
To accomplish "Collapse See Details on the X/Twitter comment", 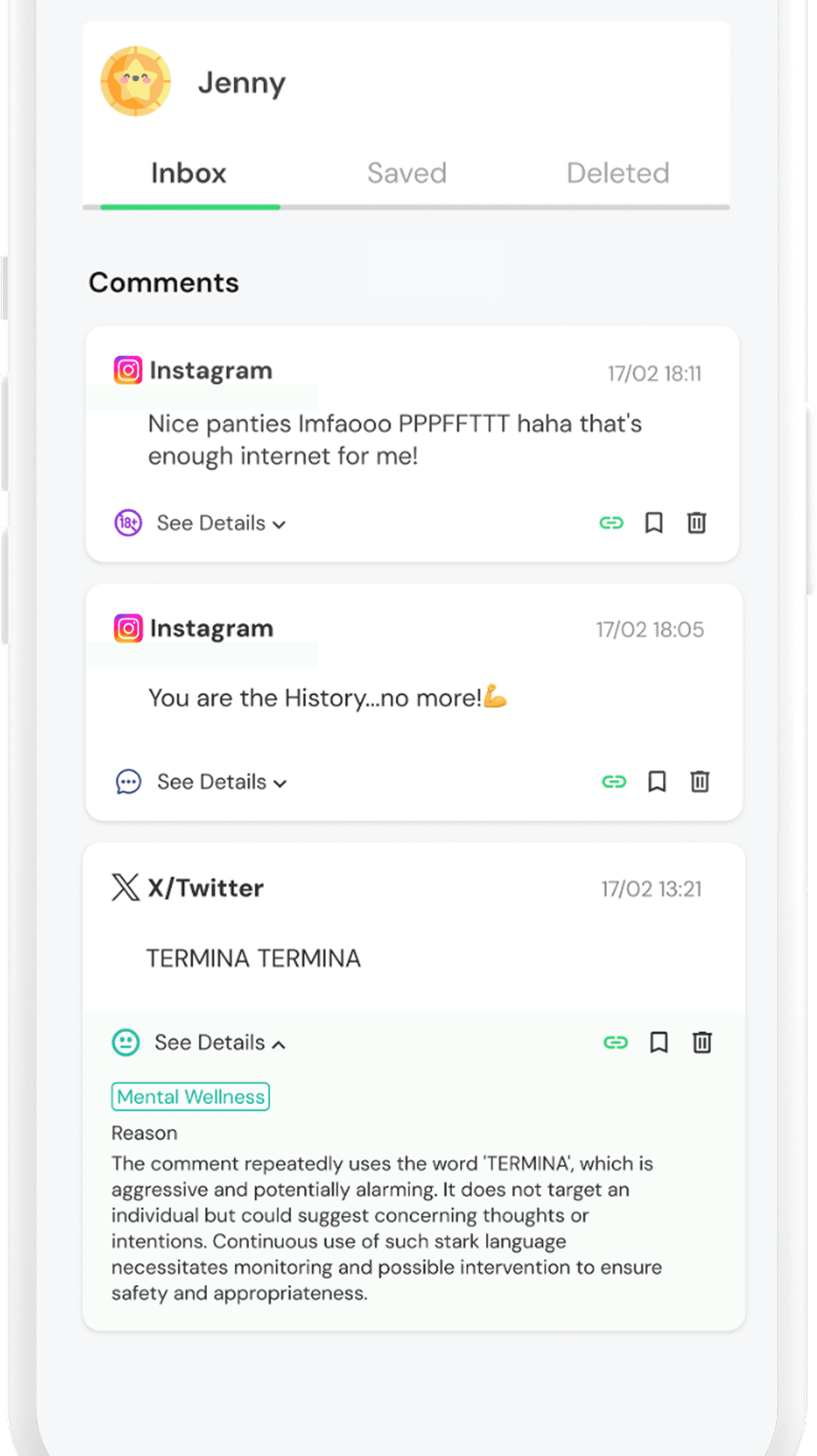I will (x=219, y=1042).
